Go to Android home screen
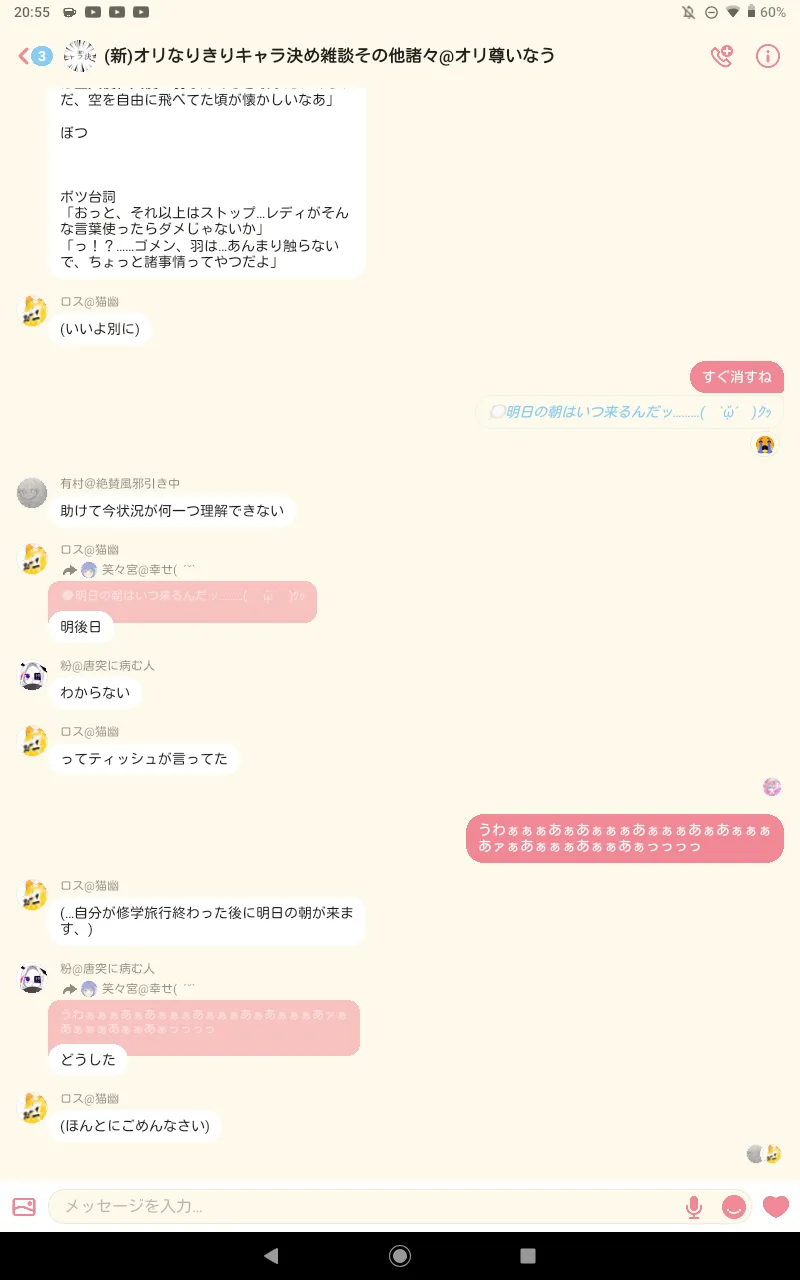Screen dimensions: 800x1280 pyautogui.click(x=400, y=1256)
